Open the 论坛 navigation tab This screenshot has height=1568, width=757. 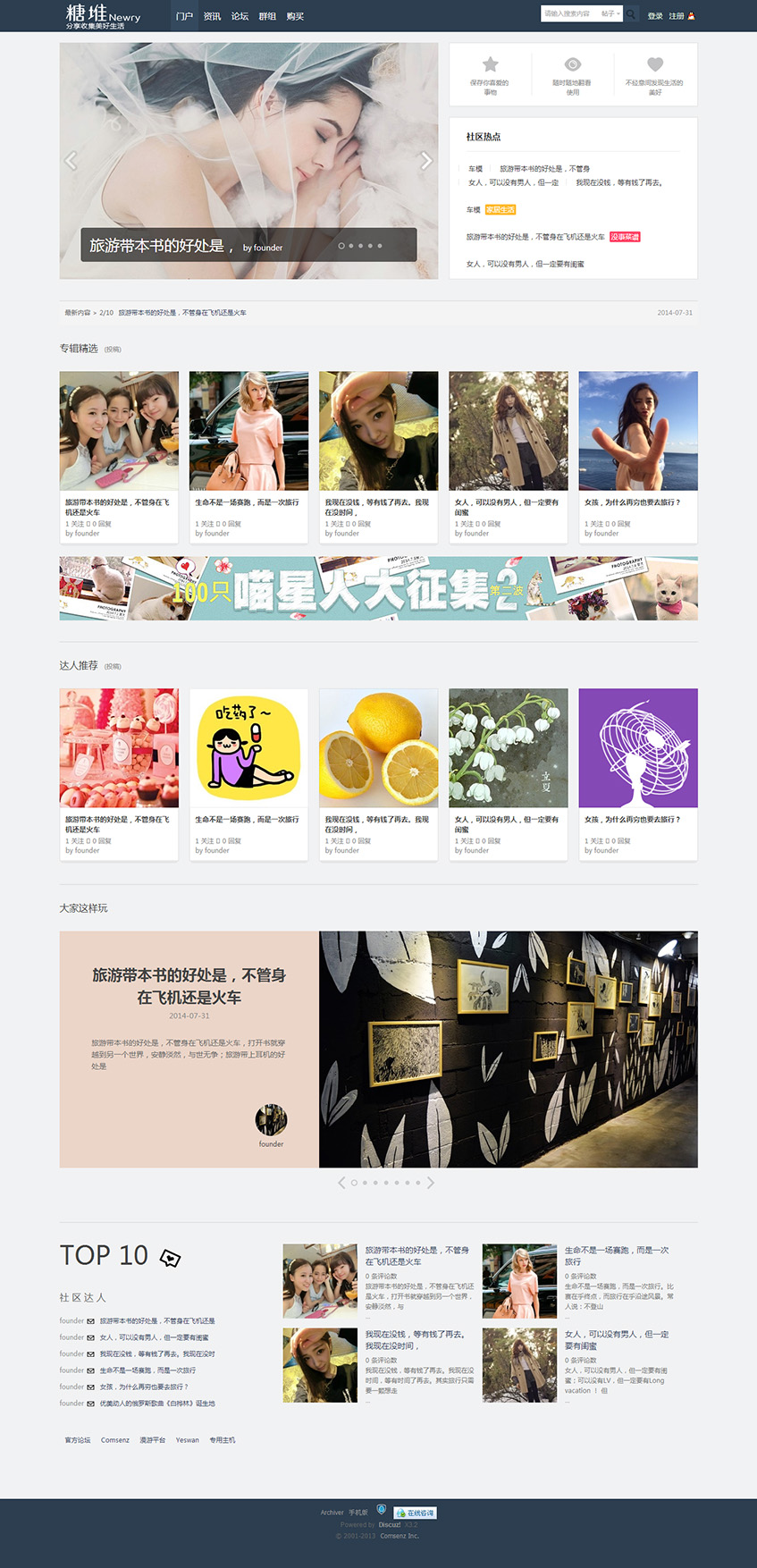(240, 16)
